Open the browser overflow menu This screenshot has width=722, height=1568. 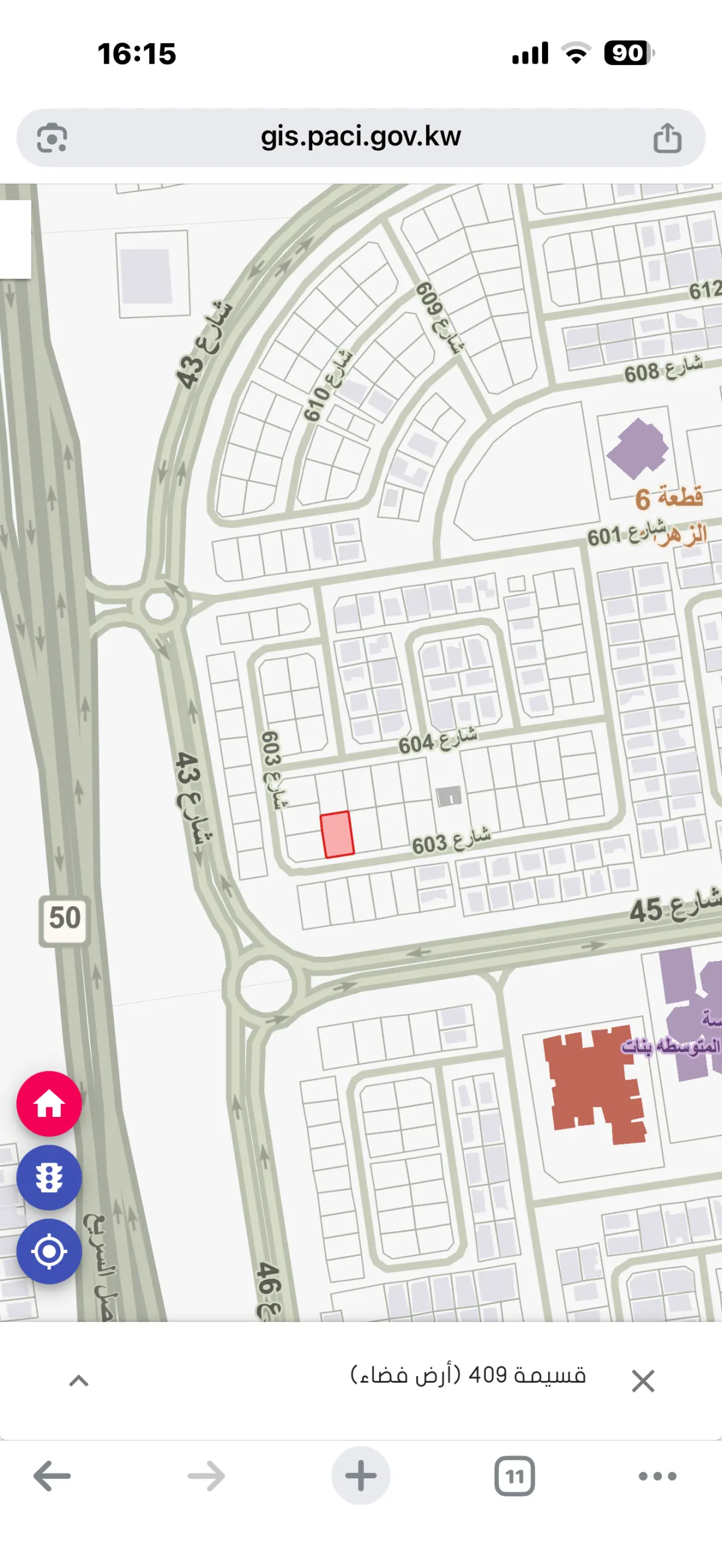pyautogui.click(x=658, y=1476)
